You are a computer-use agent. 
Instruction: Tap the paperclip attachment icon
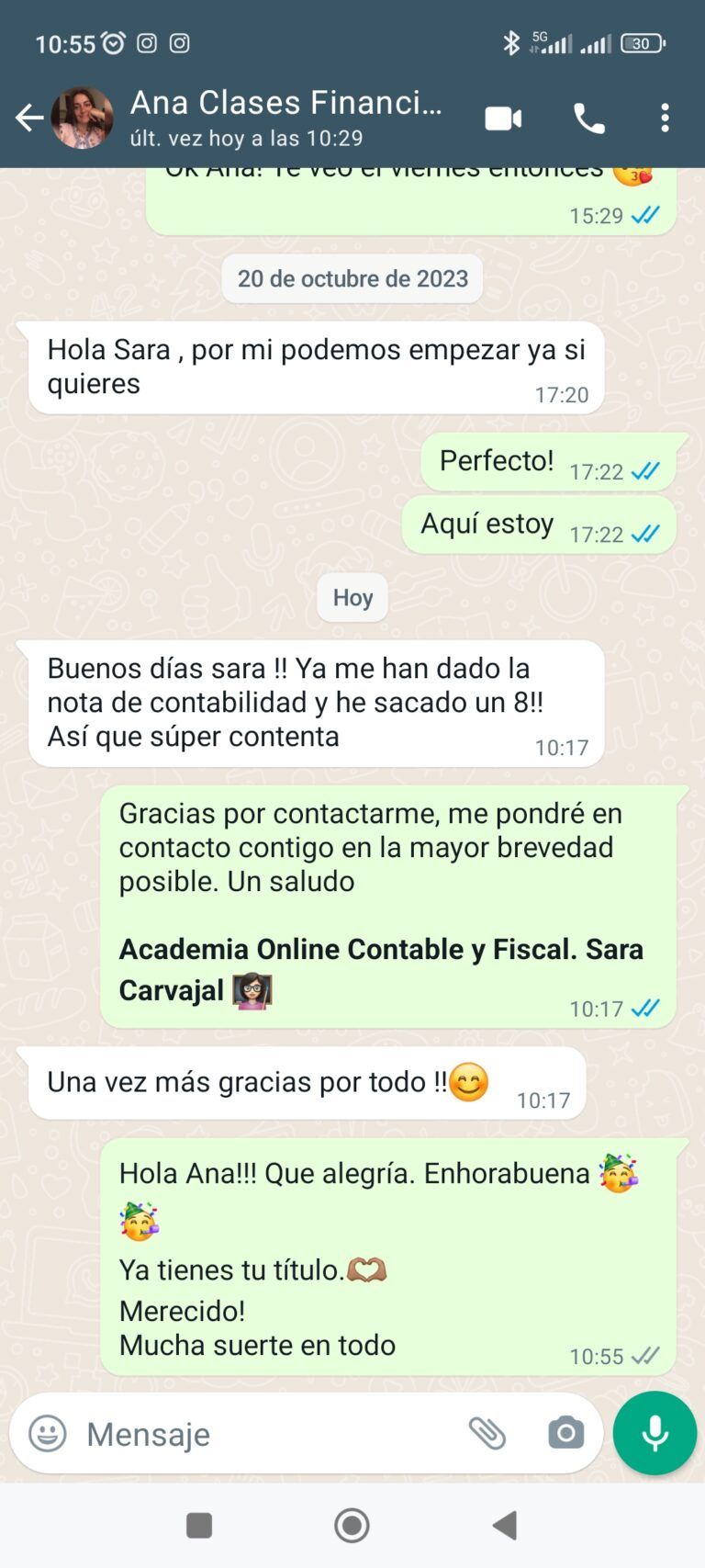tap(489, 1433)
